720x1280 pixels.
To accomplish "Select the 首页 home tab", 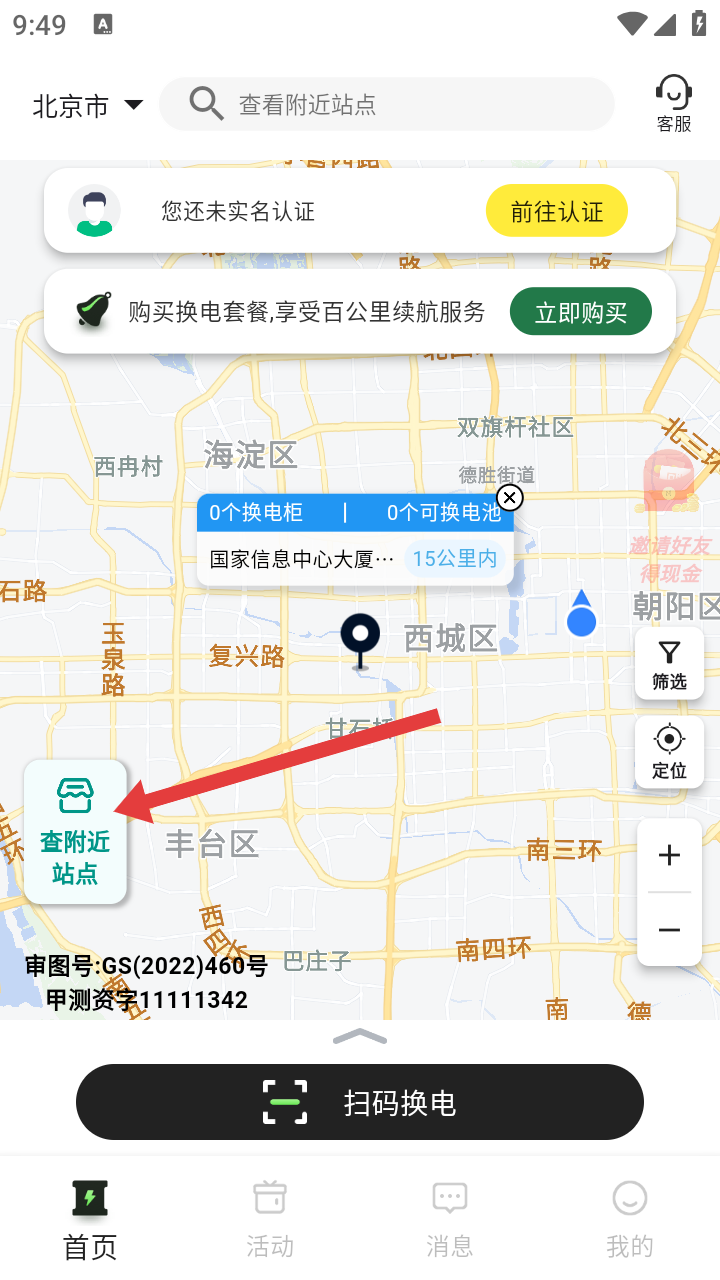I will (90, 1218).
